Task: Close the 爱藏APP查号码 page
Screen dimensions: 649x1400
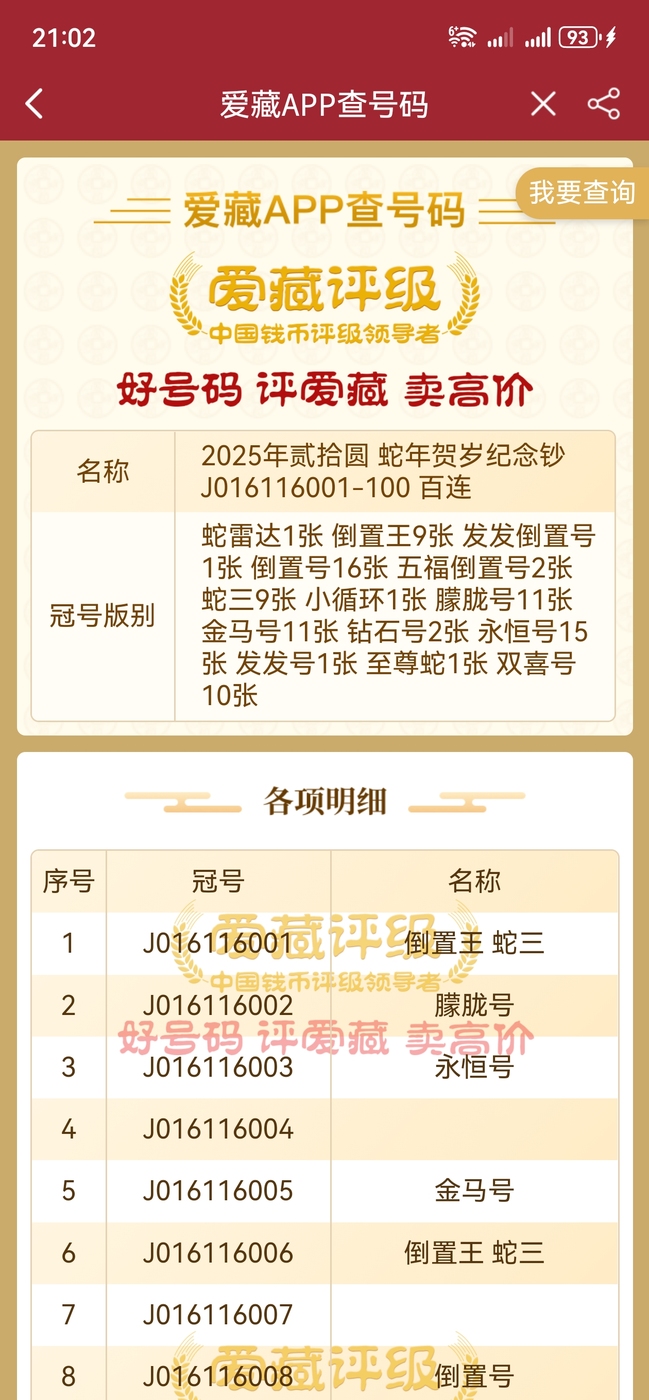Action: (x=543, y=104)
